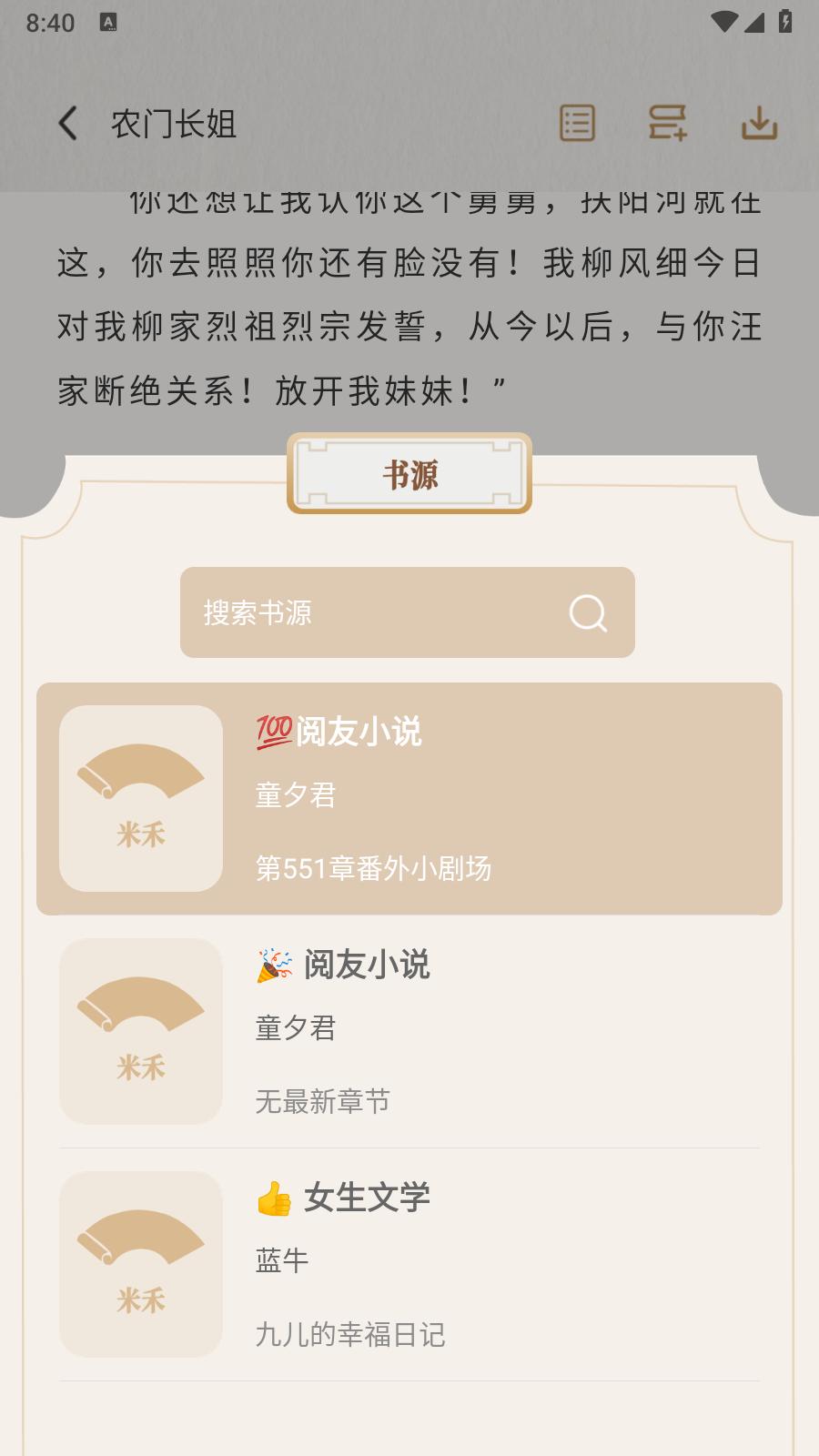Tap the 农门长姐 title in the header
The height and width of the screenshot is (1456, 819).
(x=173, y=121)
